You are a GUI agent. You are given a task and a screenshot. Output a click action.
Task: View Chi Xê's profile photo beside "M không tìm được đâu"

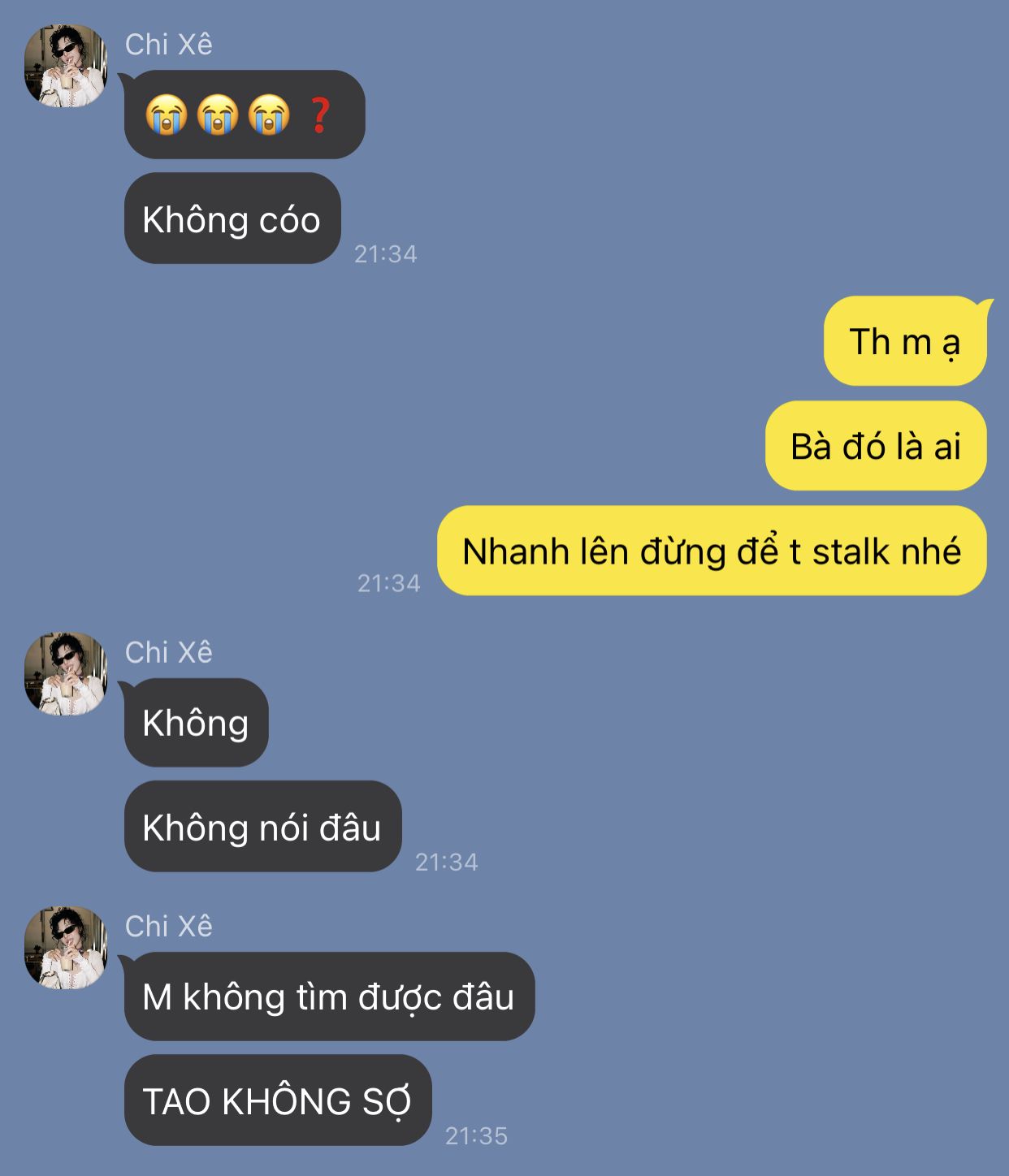point(66,947)
